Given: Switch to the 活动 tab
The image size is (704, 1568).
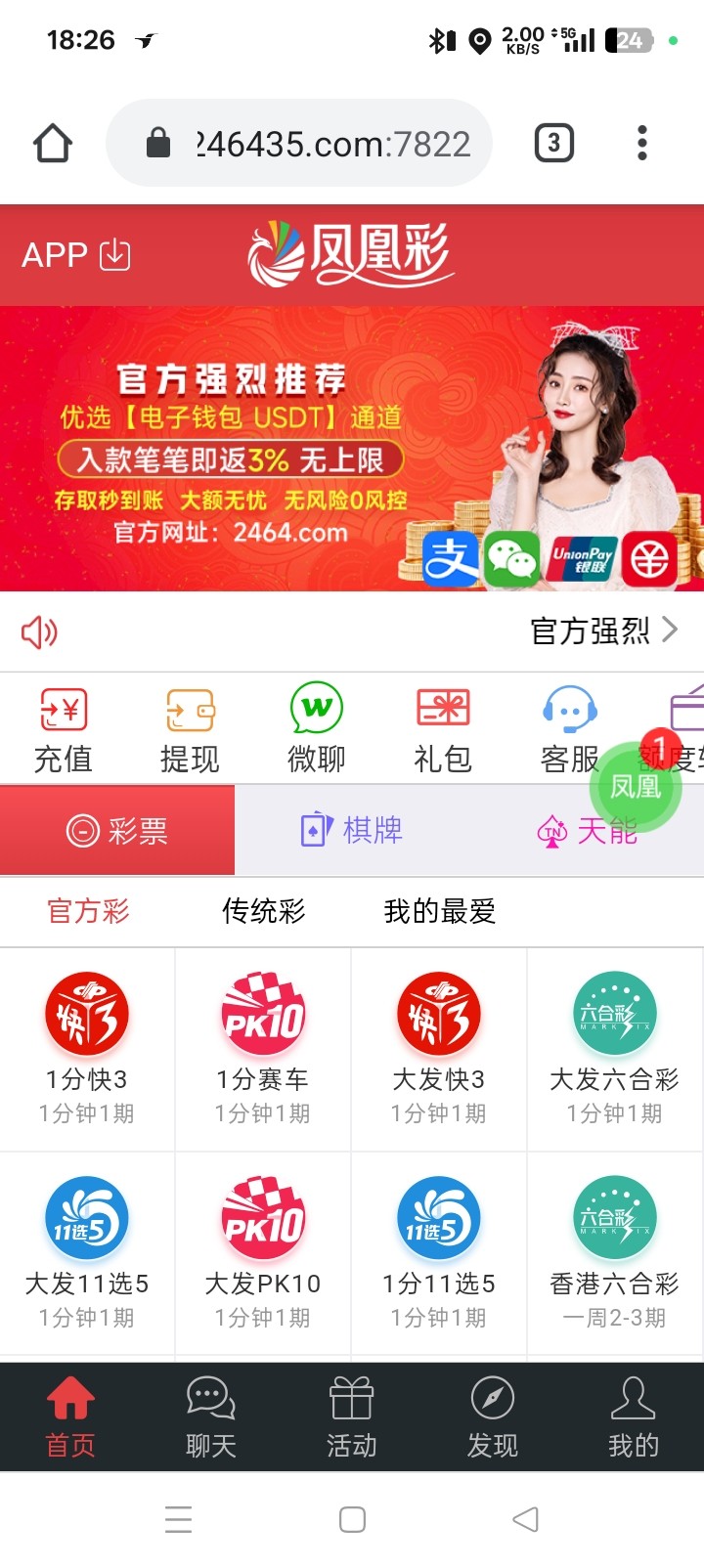Looking at the screenshot, I should pos(352,1416).
